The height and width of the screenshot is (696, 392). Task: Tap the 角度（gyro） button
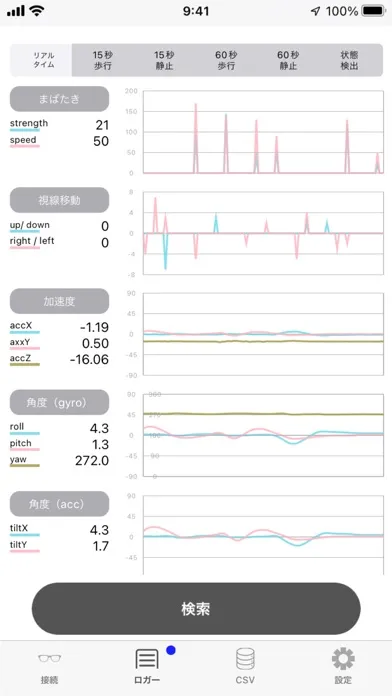tap(59, 403)
